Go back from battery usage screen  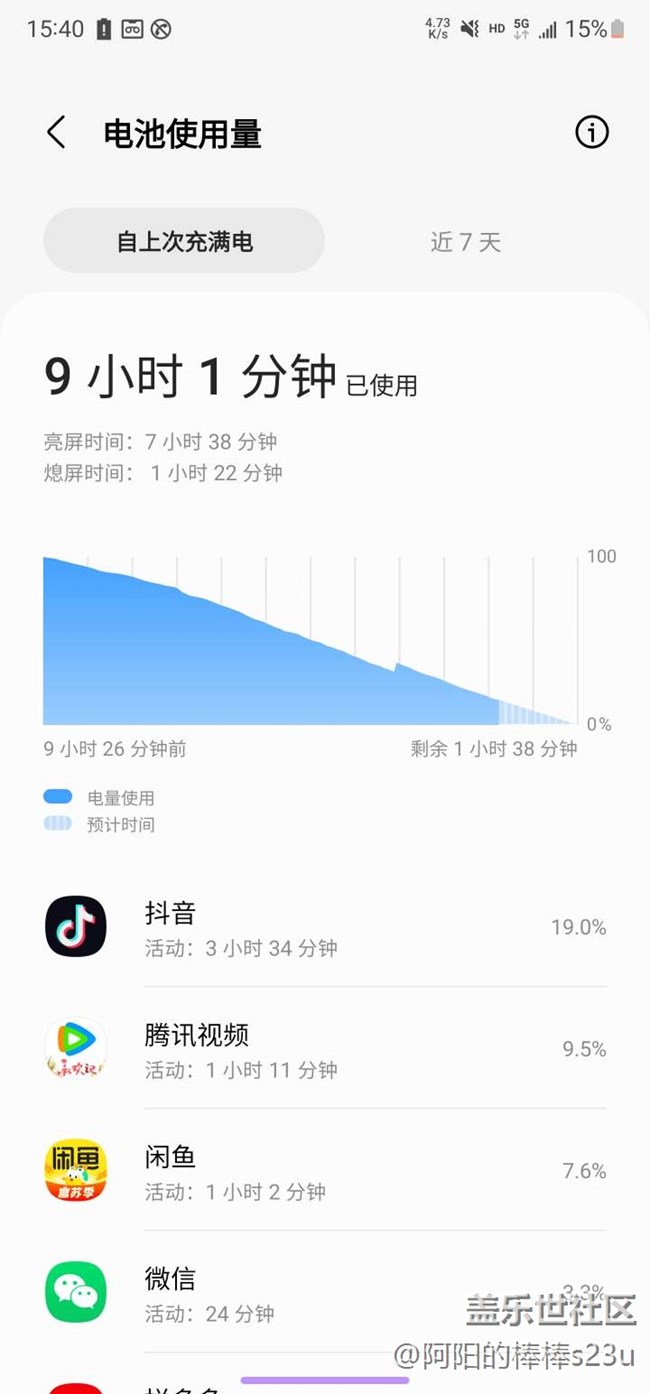click(57, 133)
